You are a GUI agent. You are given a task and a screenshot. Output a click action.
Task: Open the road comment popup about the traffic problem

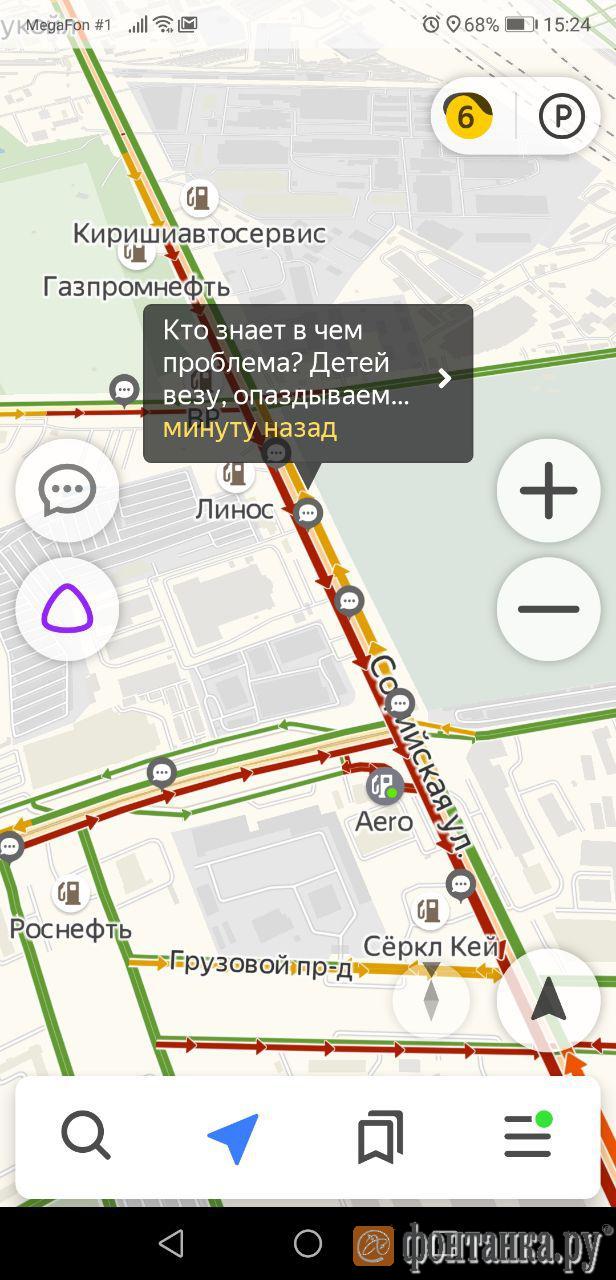307,382
